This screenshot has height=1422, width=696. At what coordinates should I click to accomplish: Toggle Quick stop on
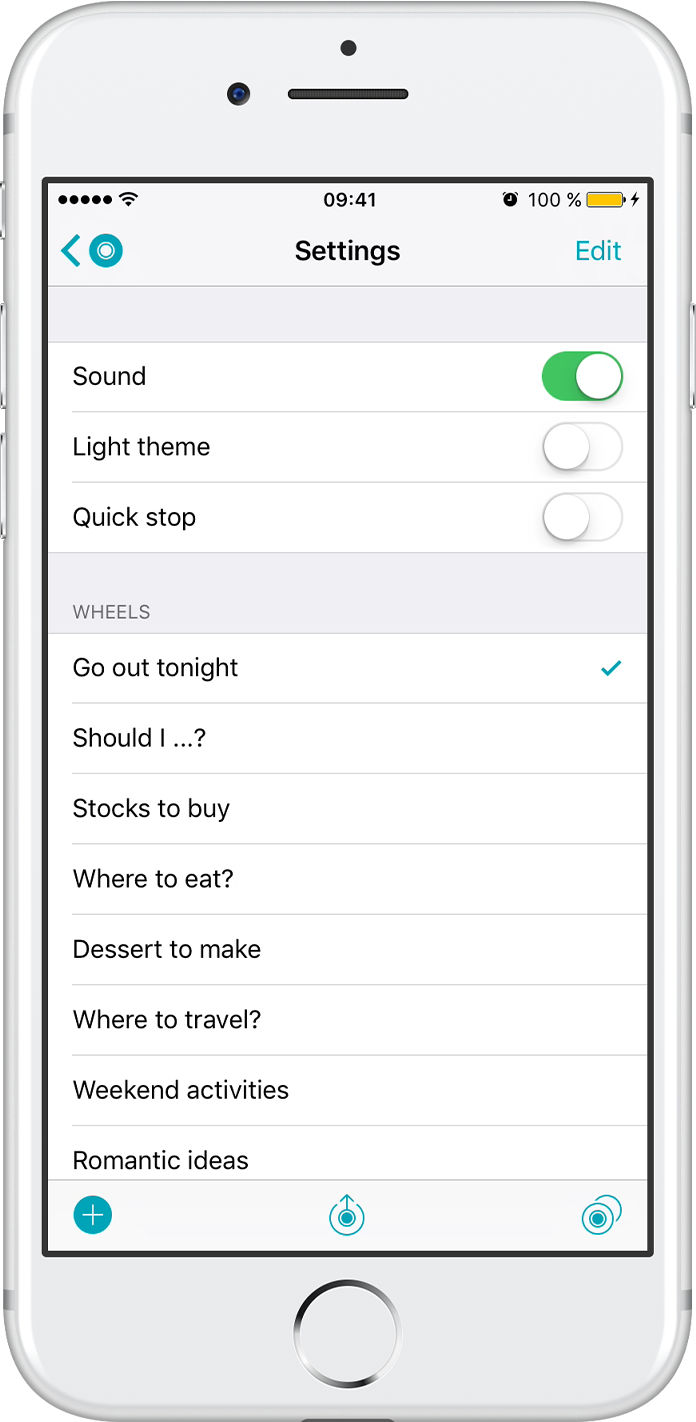[582, 518]
